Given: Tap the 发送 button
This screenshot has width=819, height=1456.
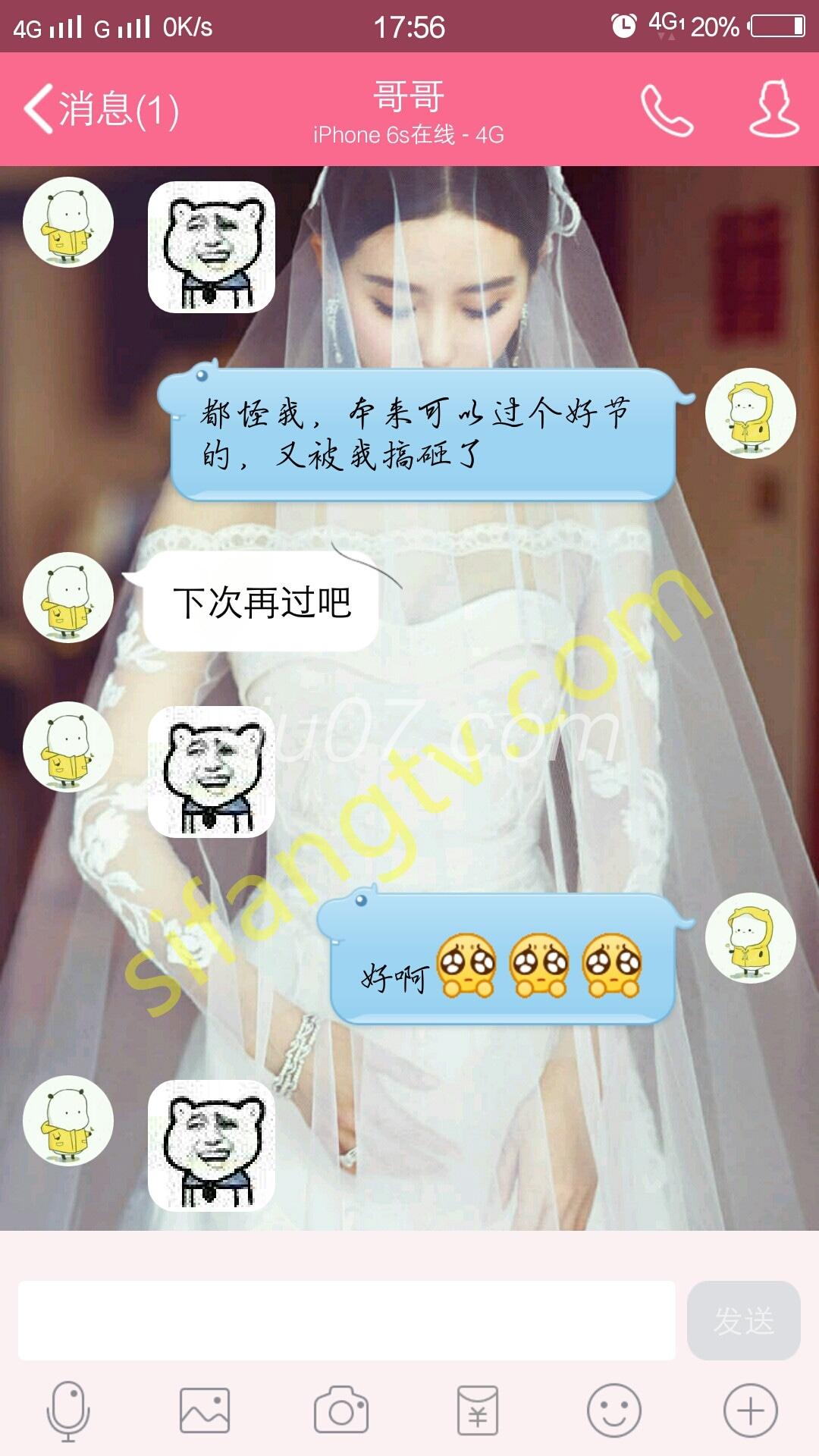Looking at the screenshot, I should [x=743, y=1320].
